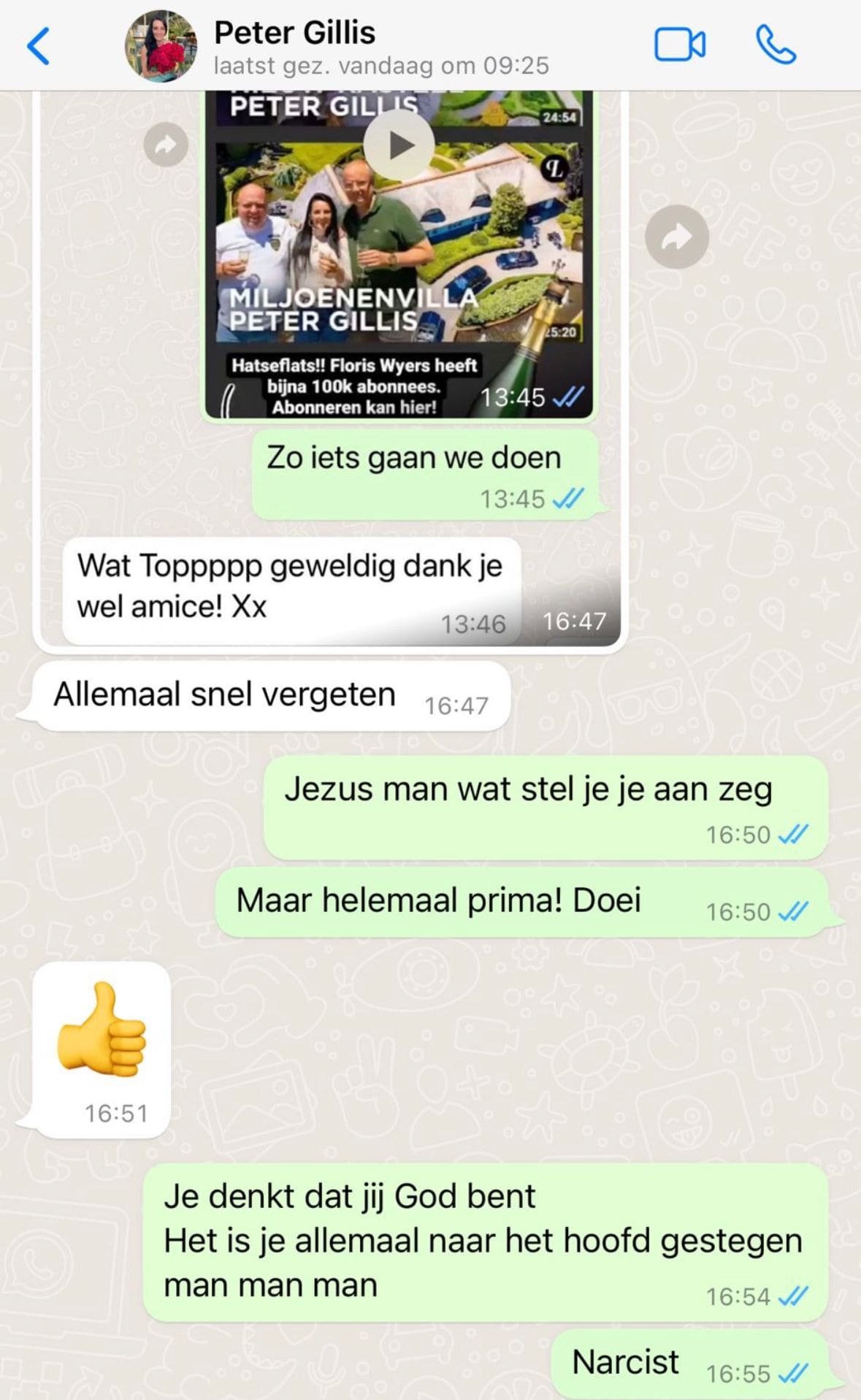Start a voice call with Peter Gillis
The image size is (861, 1400).
coord(775,45)
